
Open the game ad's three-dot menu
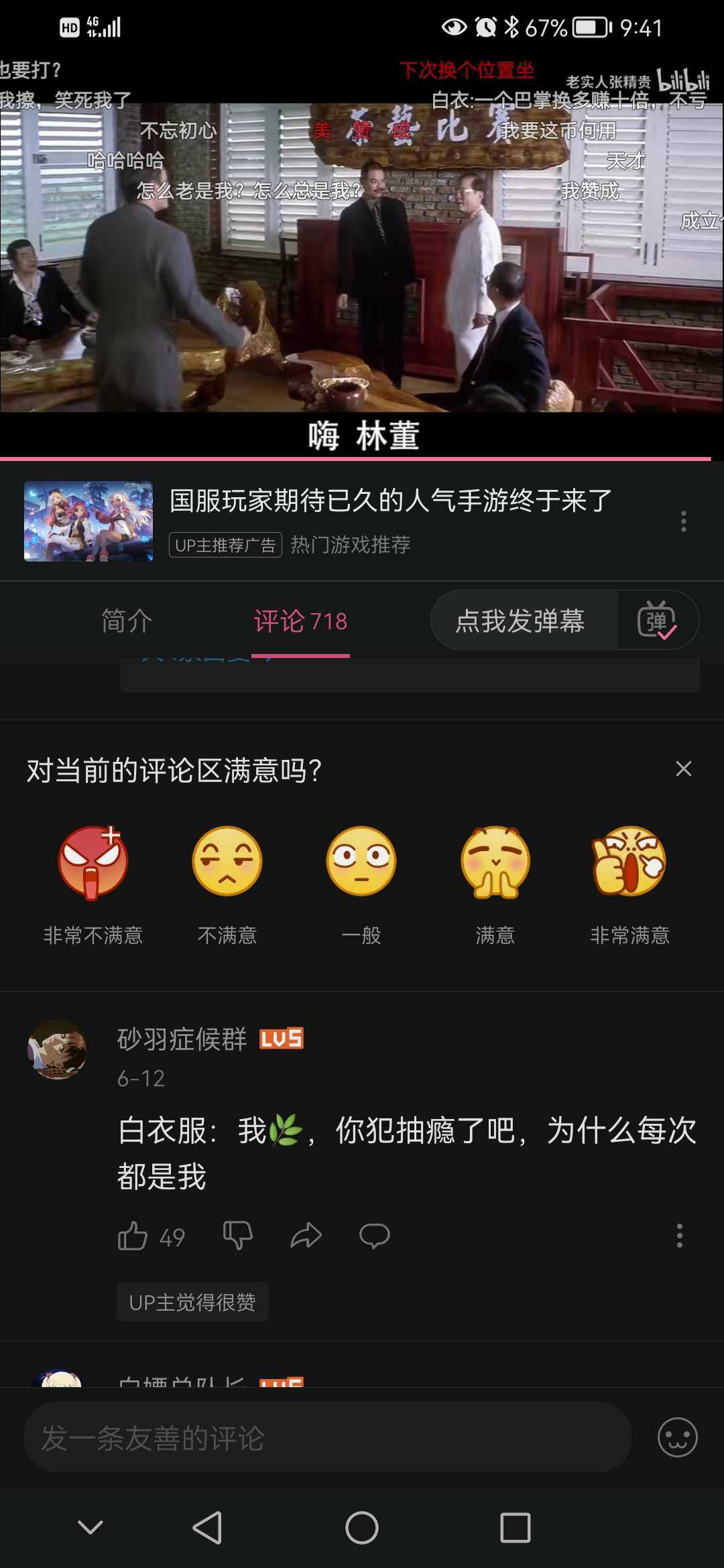point(683,521)
